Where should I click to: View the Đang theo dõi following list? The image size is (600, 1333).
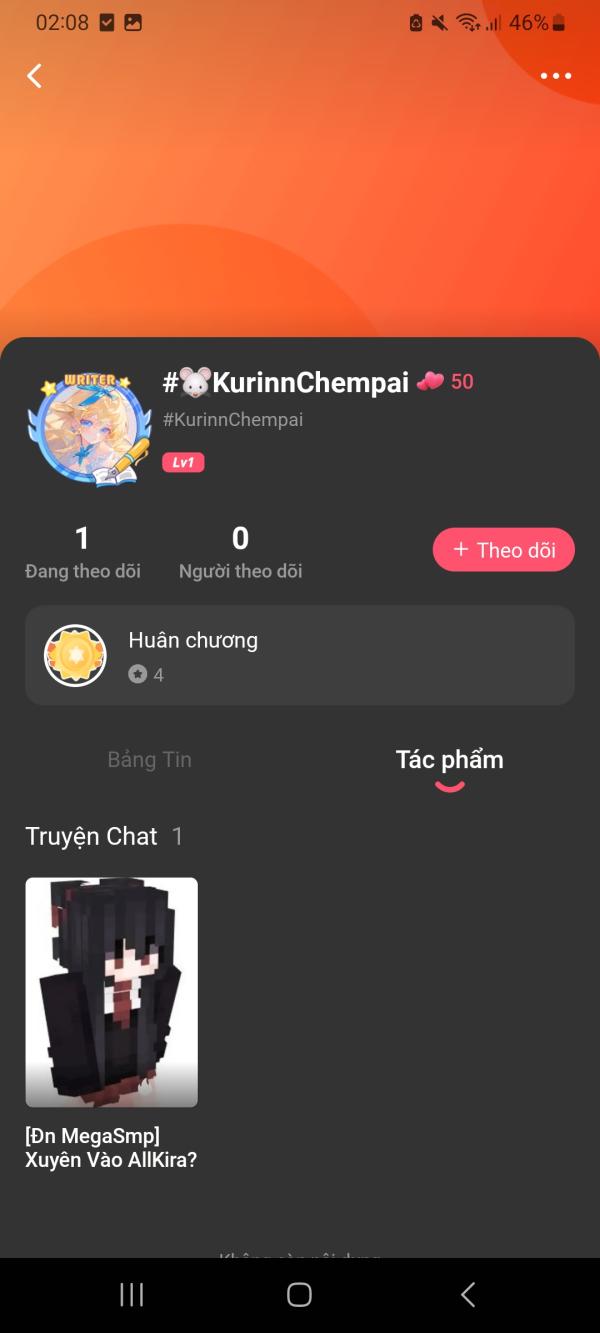(x=82, y=553)
